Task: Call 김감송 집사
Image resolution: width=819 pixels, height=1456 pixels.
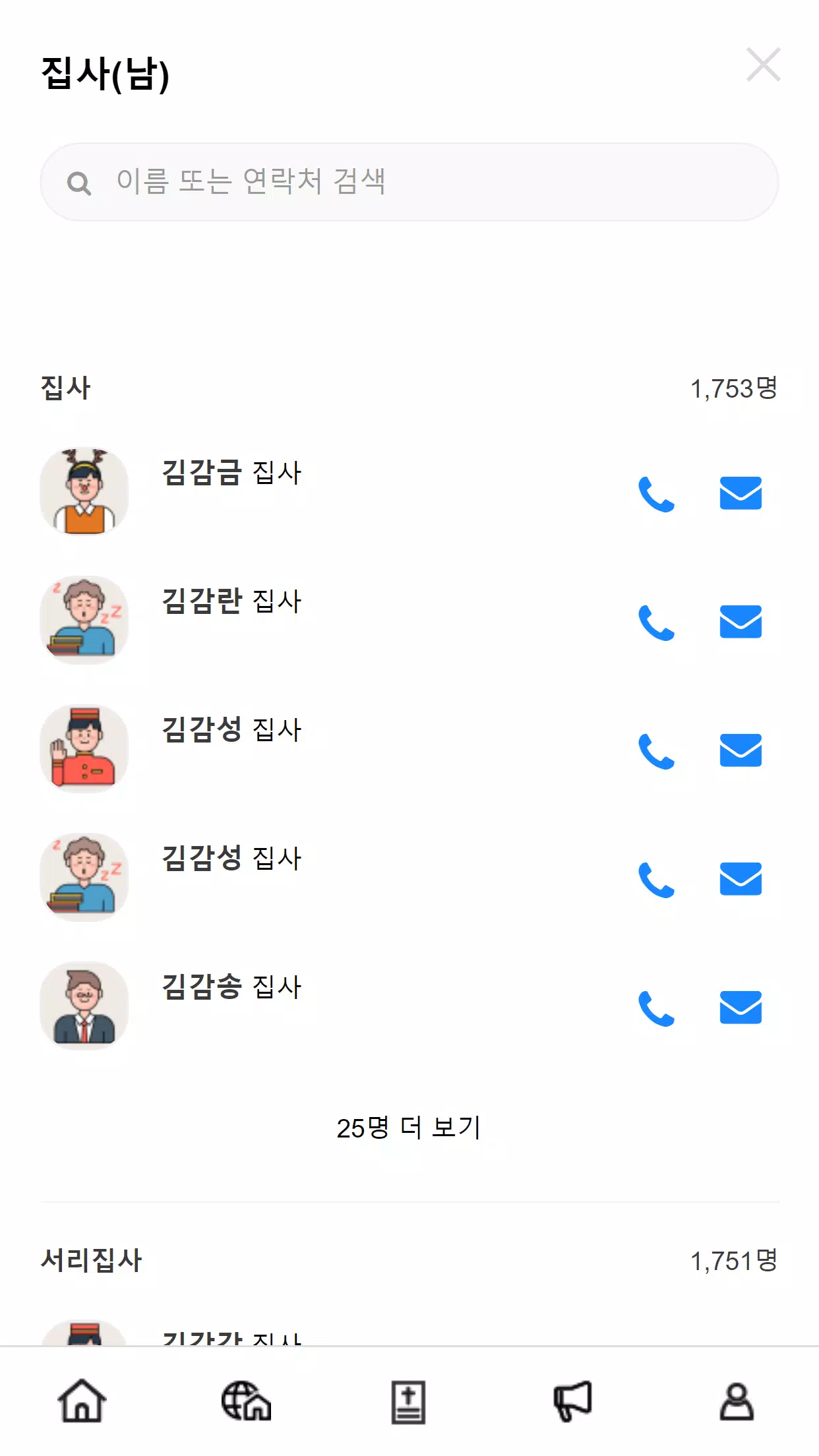Action: (x=657, y=1008)
